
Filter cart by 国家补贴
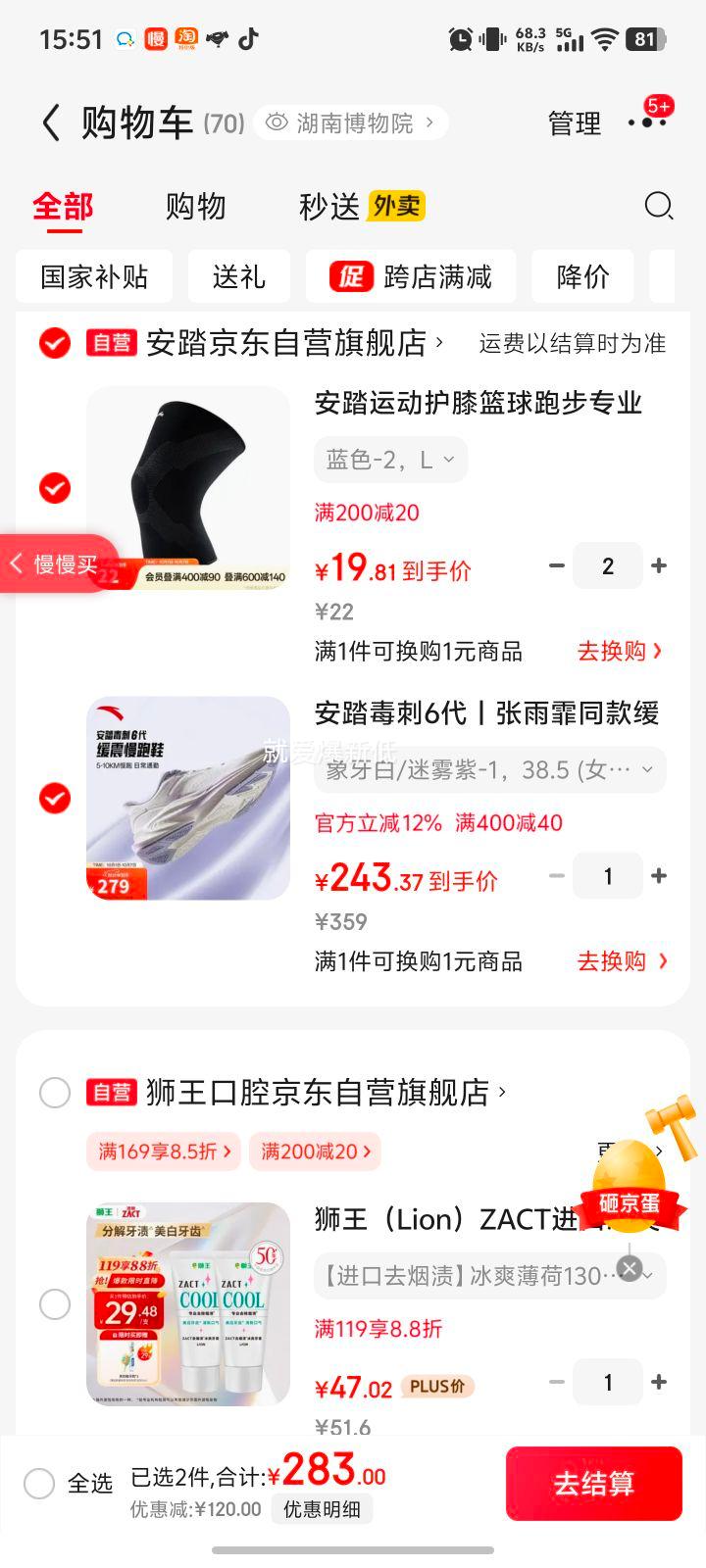pos(94,276)
